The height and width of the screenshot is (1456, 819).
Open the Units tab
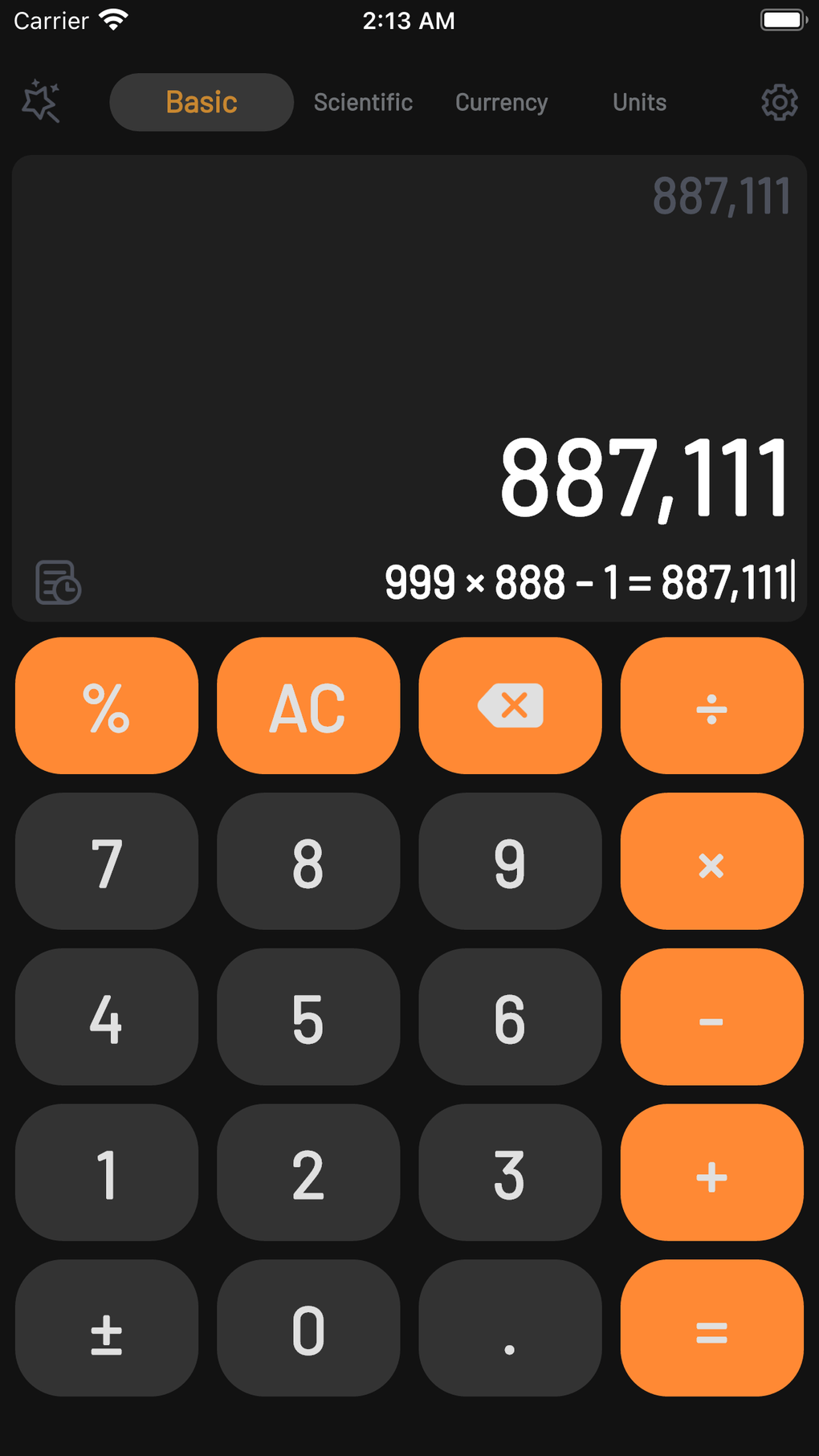tap(639, 102)
